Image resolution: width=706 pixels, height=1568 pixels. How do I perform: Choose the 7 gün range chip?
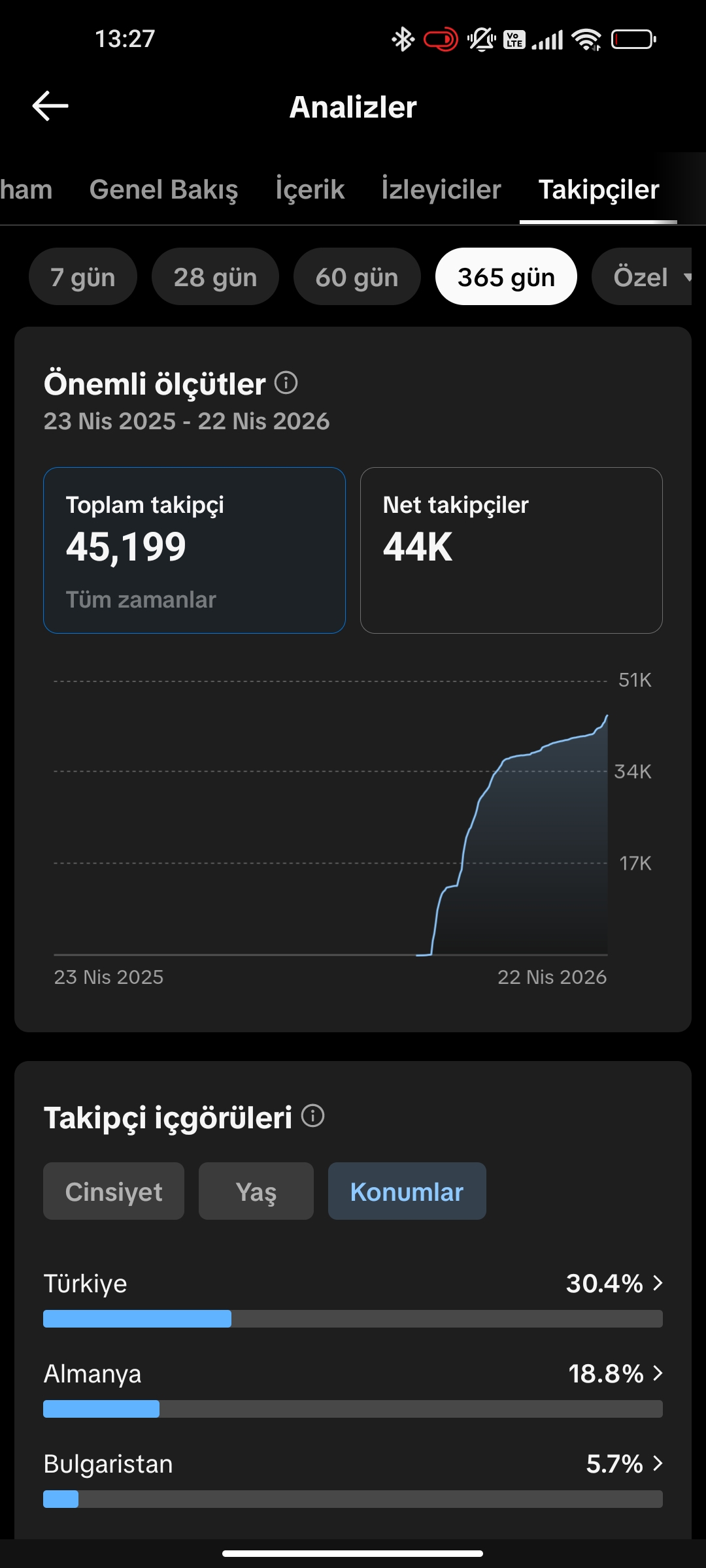point(83,276)
